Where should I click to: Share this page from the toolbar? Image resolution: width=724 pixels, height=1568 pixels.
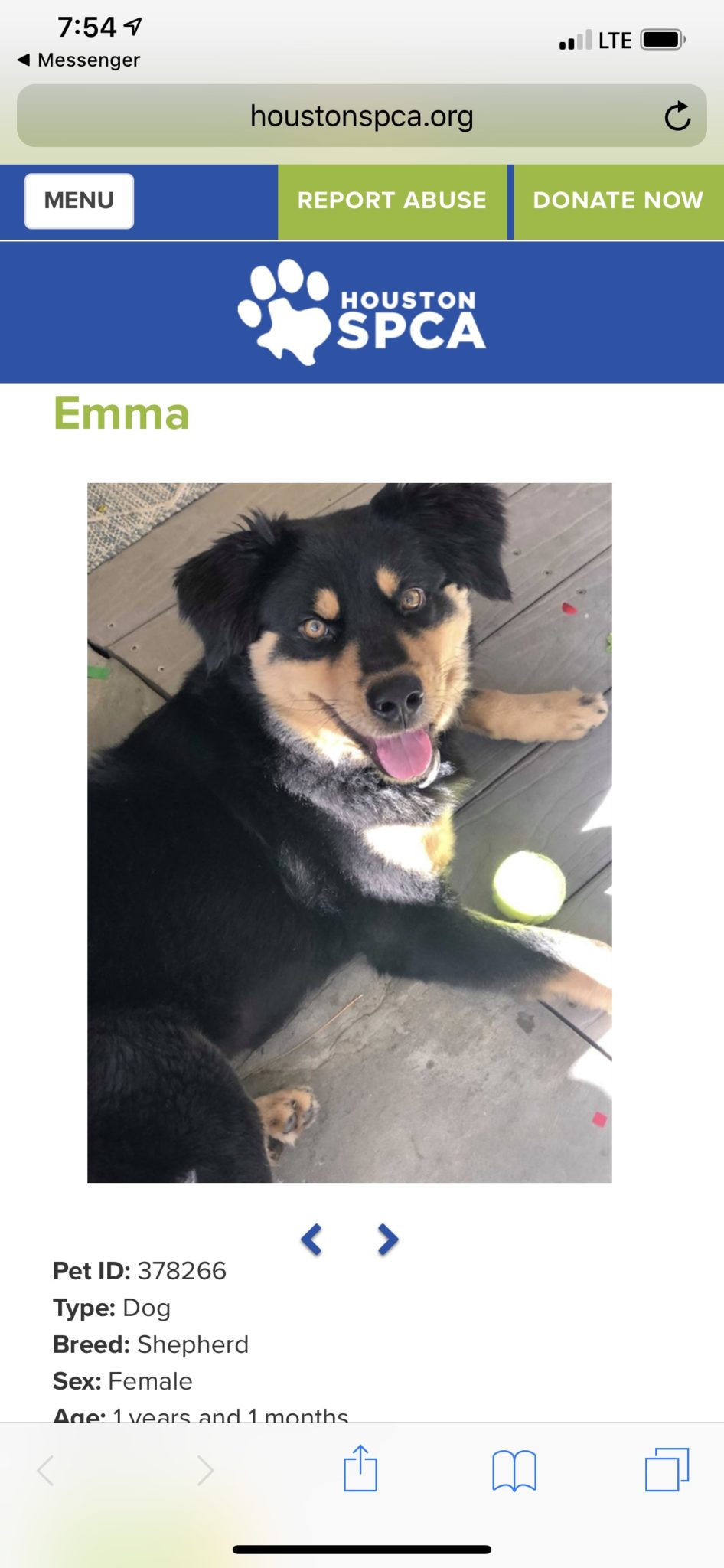click(360, 1468)
